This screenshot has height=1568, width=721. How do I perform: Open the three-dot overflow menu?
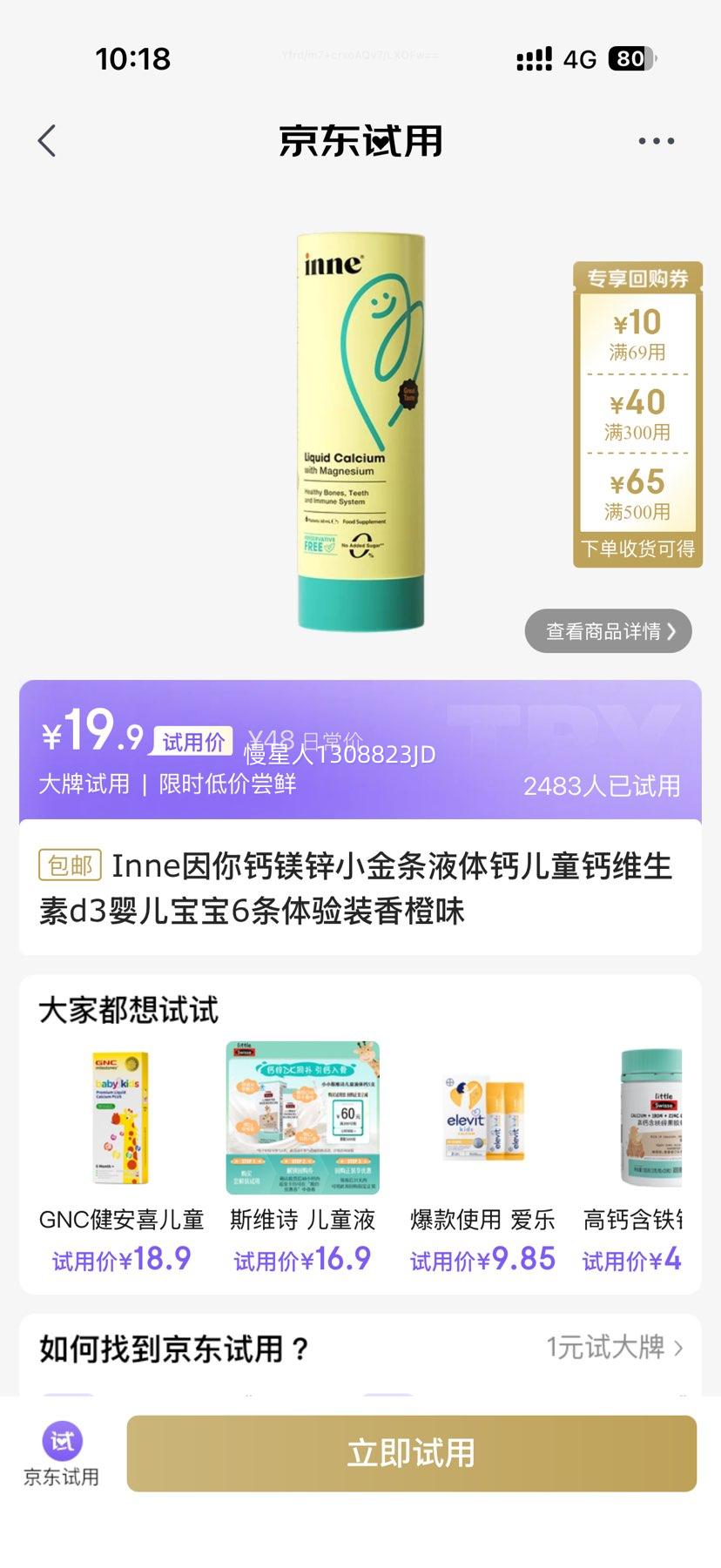point(656,141)
